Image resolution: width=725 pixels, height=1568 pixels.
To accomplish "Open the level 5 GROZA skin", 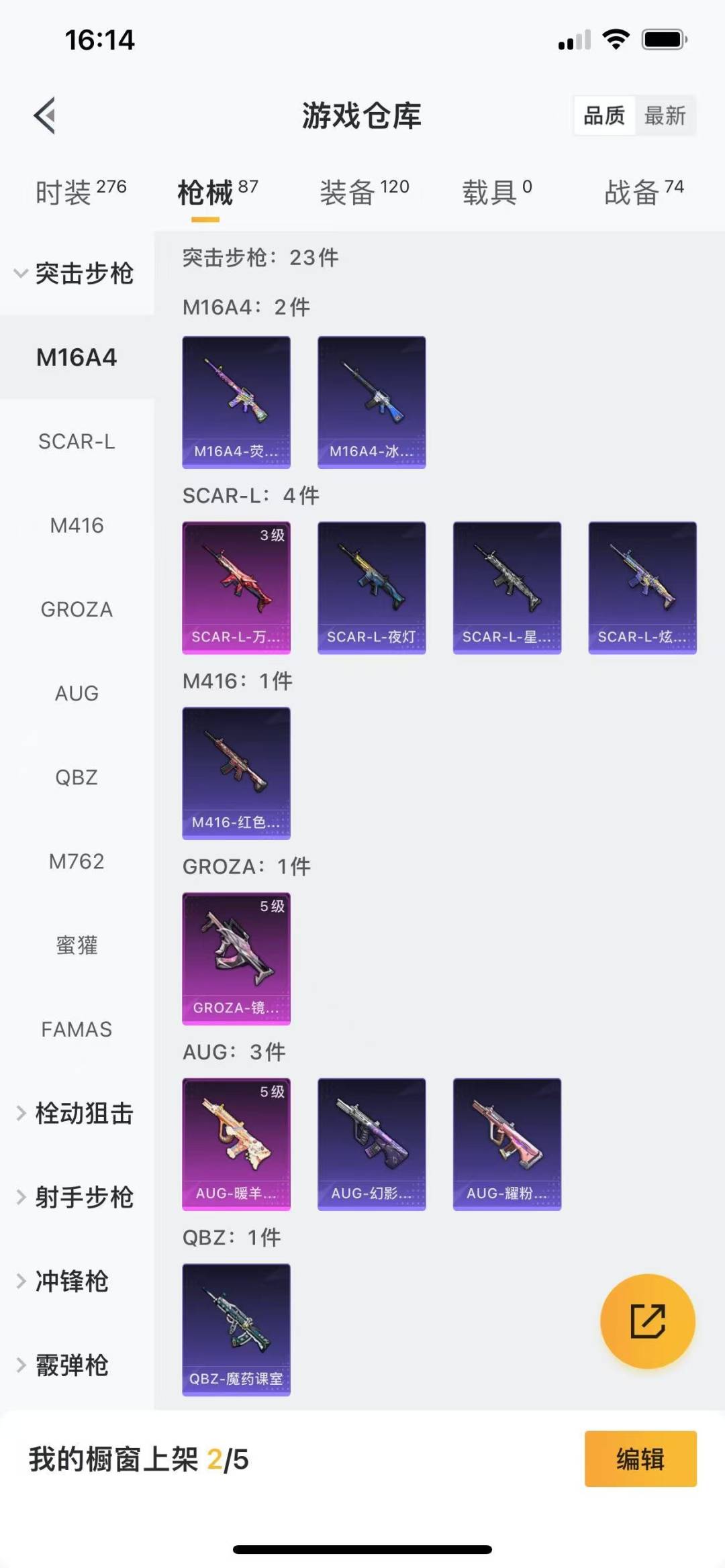I will pos(236,958).
